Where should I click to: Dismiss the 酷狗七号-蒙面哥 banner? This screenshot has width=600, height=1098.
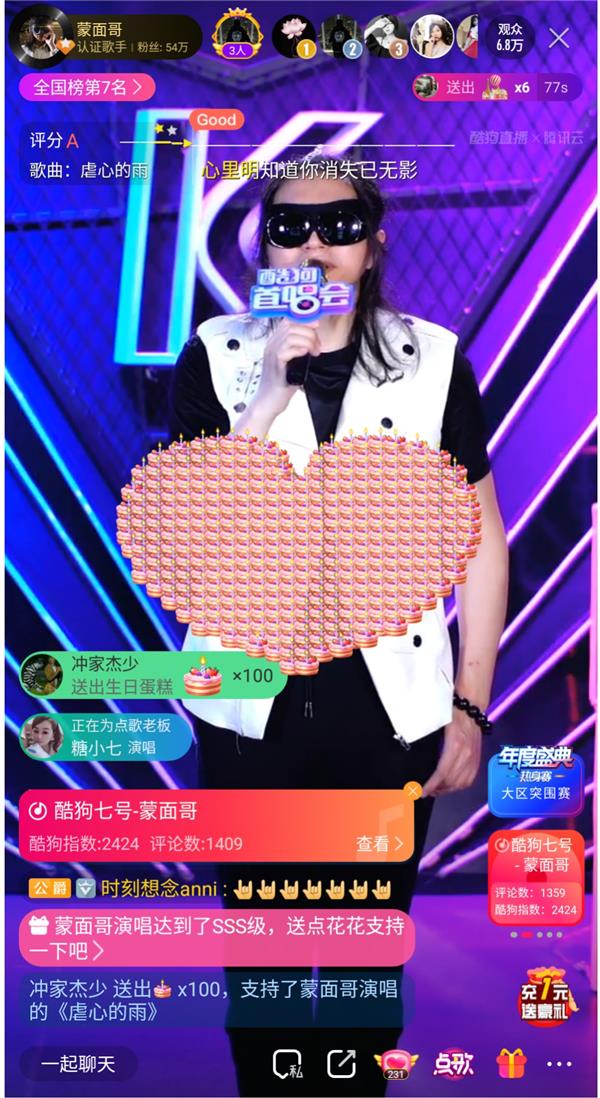[413, 791]
